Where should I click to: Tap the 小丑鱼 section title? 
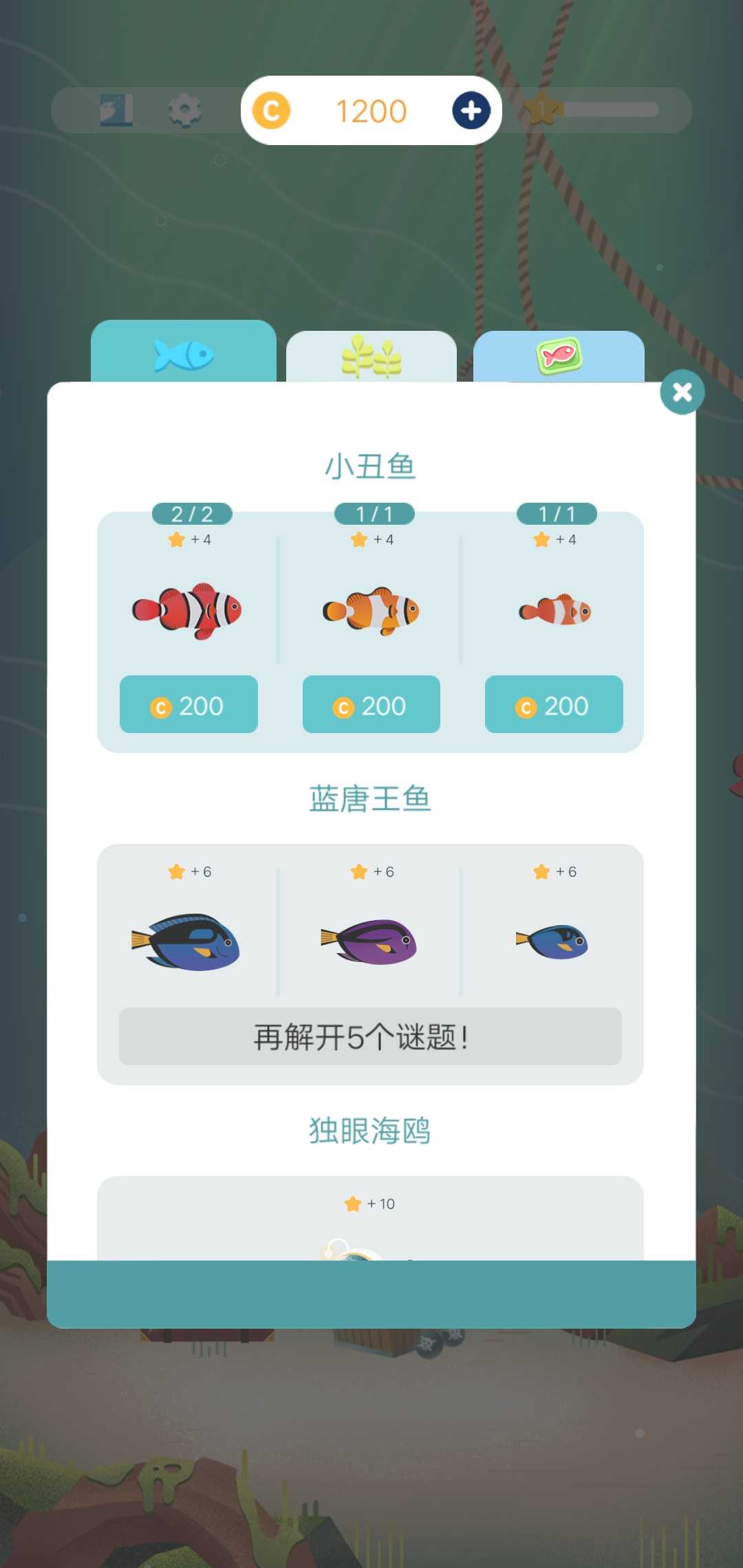click(x=370, y=464)
